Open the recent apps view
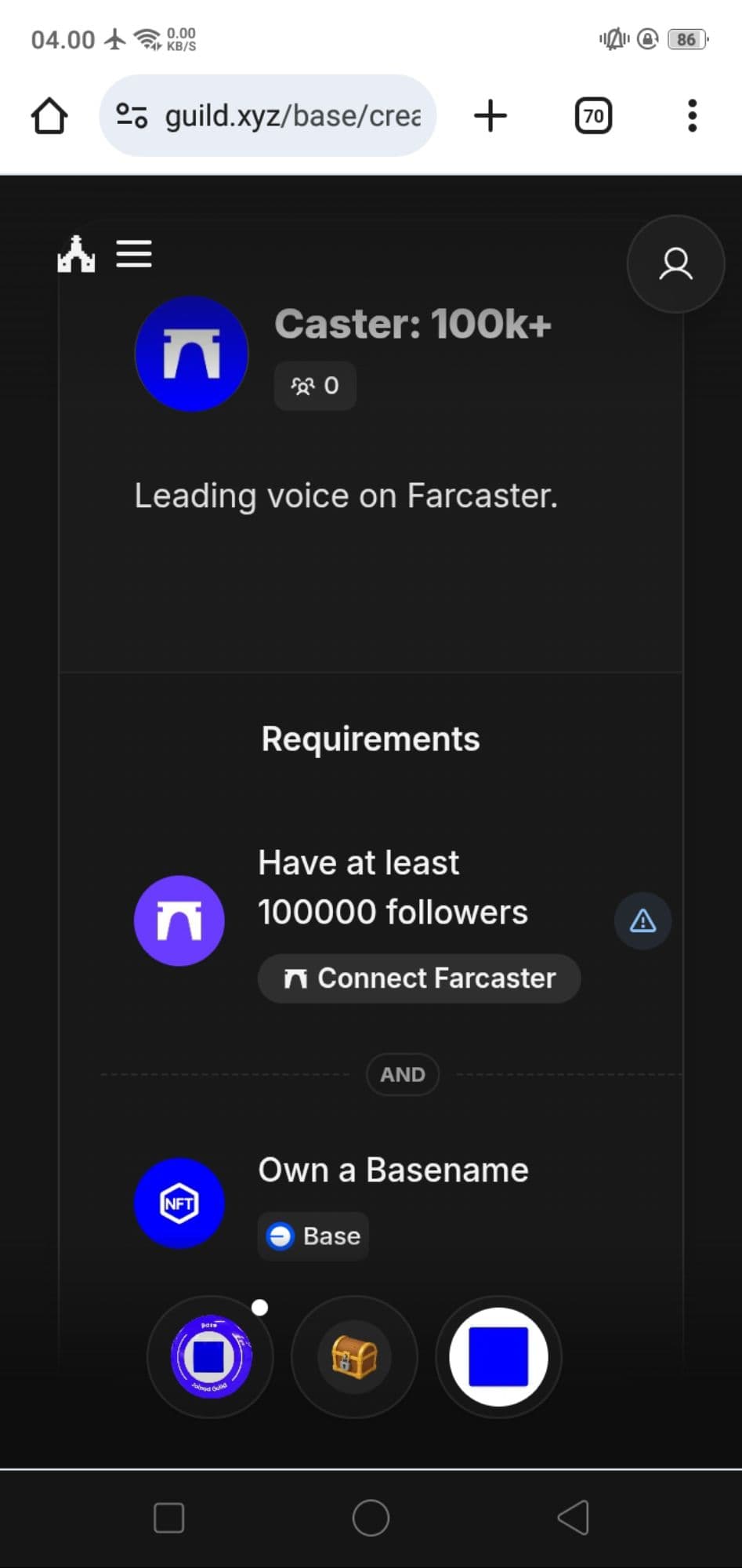 tap(169, 1518)
